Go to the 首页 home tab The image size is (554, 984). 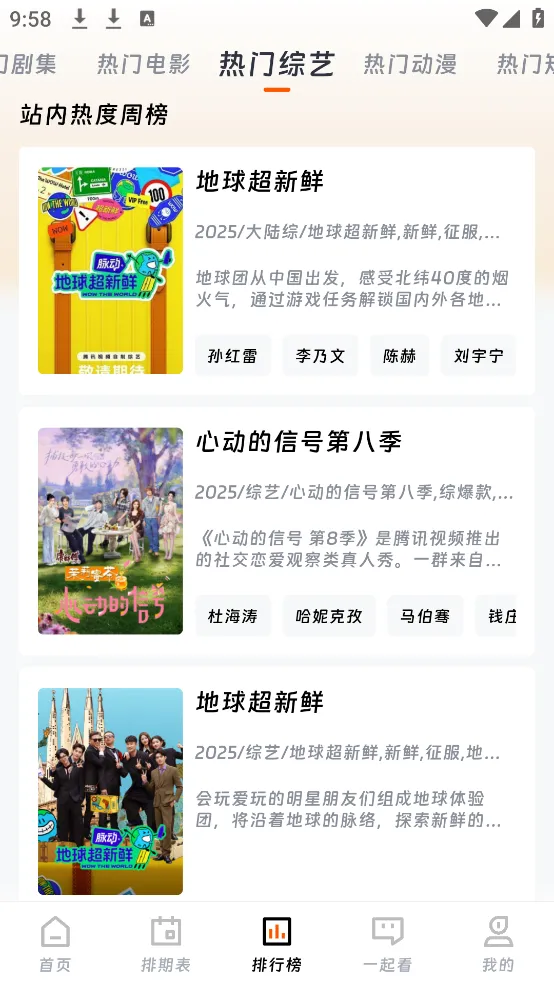tap(55, 944)
